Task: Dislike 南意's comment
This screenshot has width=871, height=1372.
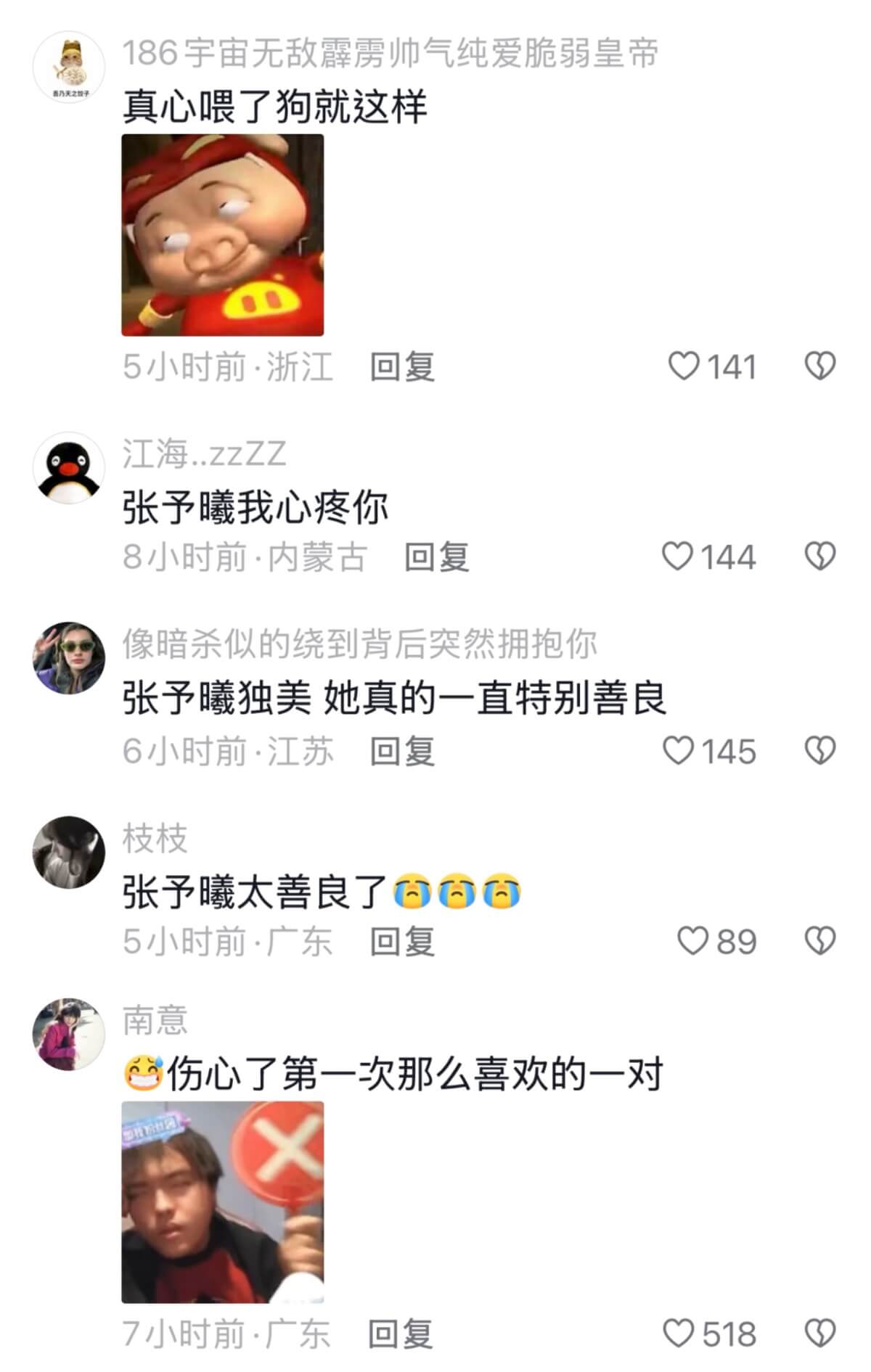Action: tap(820, 1334)
